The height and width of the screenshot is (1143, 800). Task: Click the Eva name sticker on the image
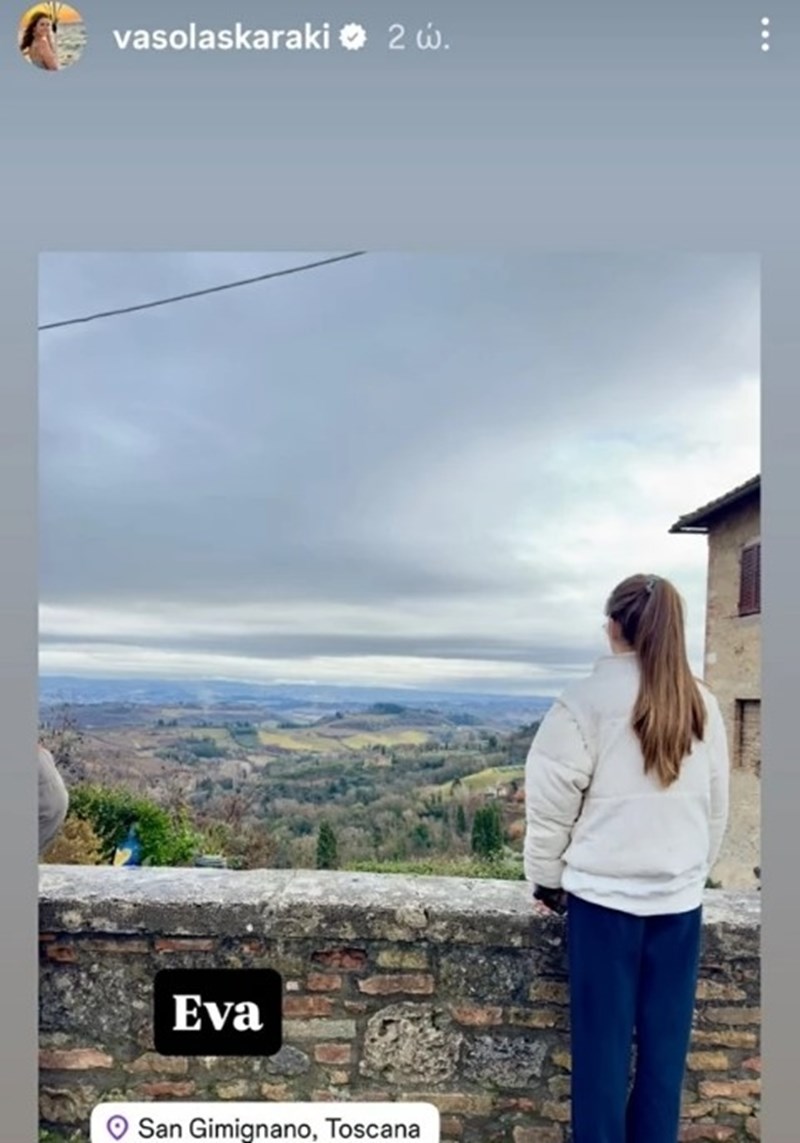click(219, 1016)
